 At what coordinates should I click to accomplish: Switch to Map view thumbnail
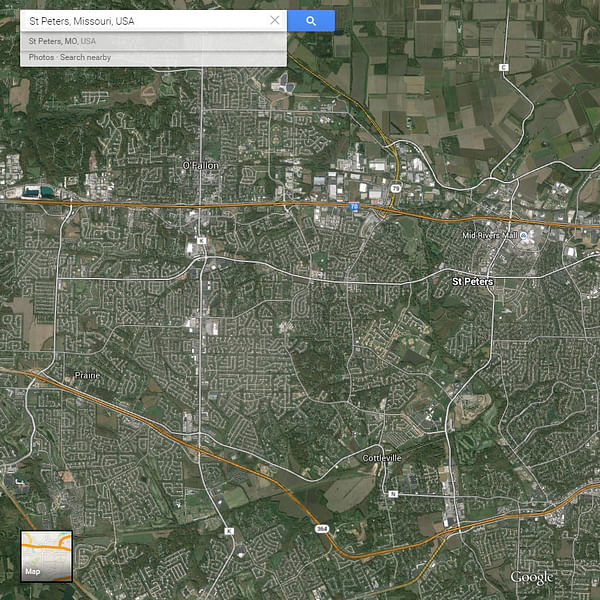(x=46, y=556)
